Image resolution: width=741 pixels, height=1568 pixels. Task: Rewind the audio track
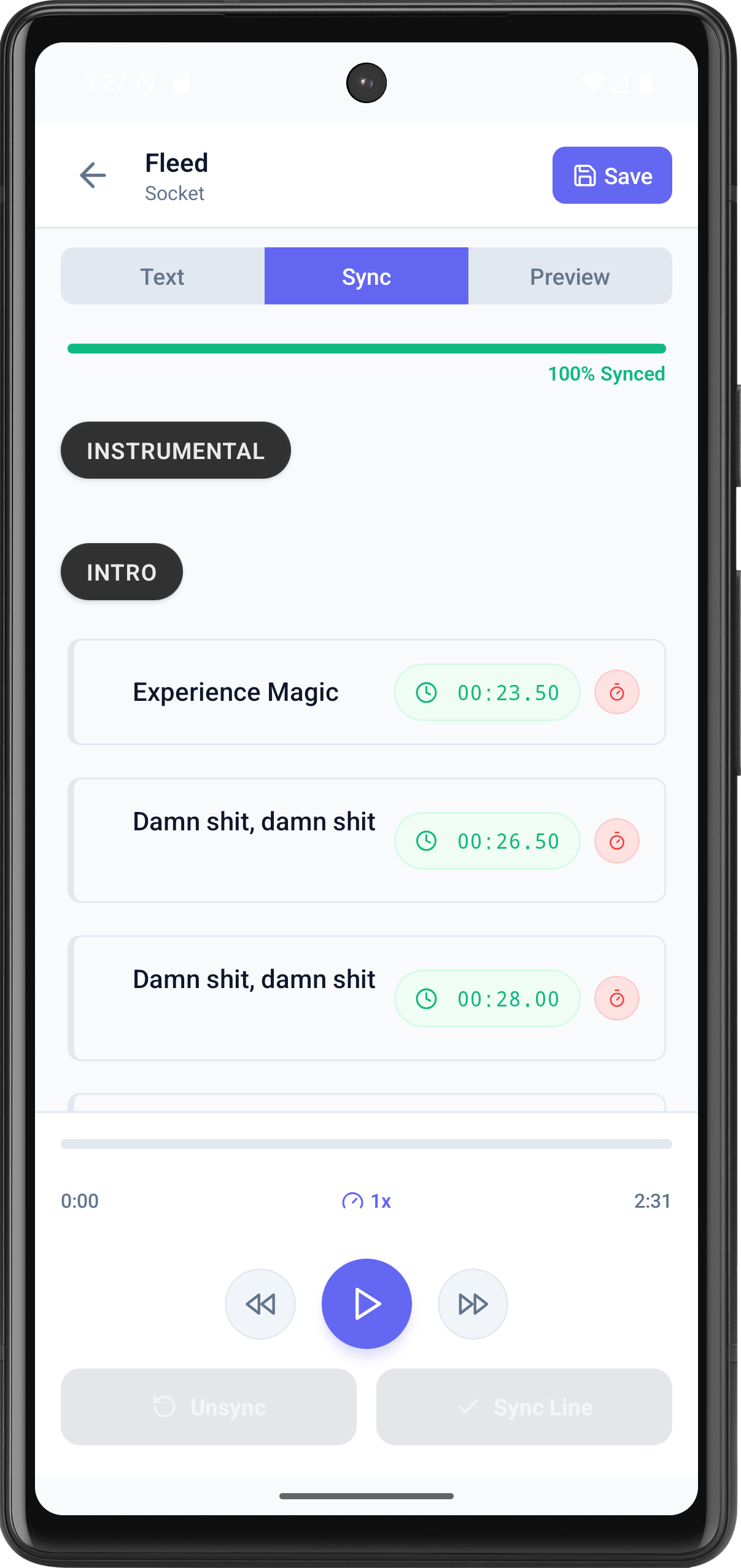tap(260, 1303)
